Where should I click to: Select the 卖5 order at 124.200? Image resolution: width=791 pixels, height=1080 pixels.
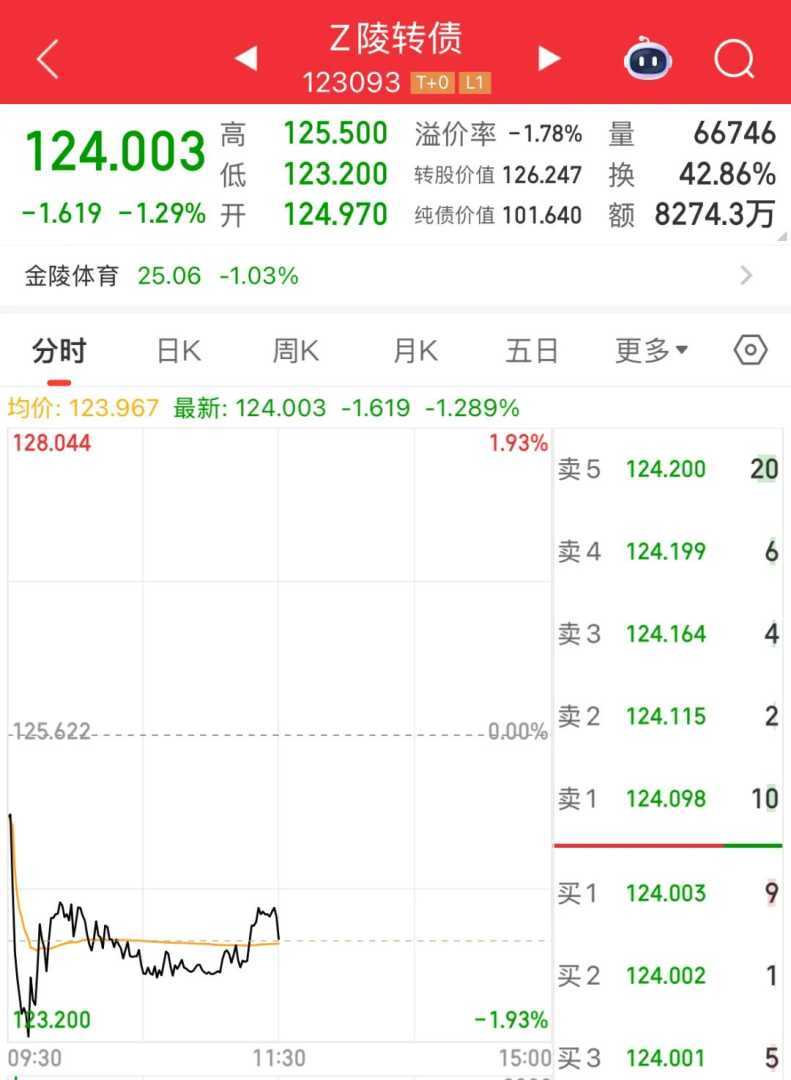point(667,469)
